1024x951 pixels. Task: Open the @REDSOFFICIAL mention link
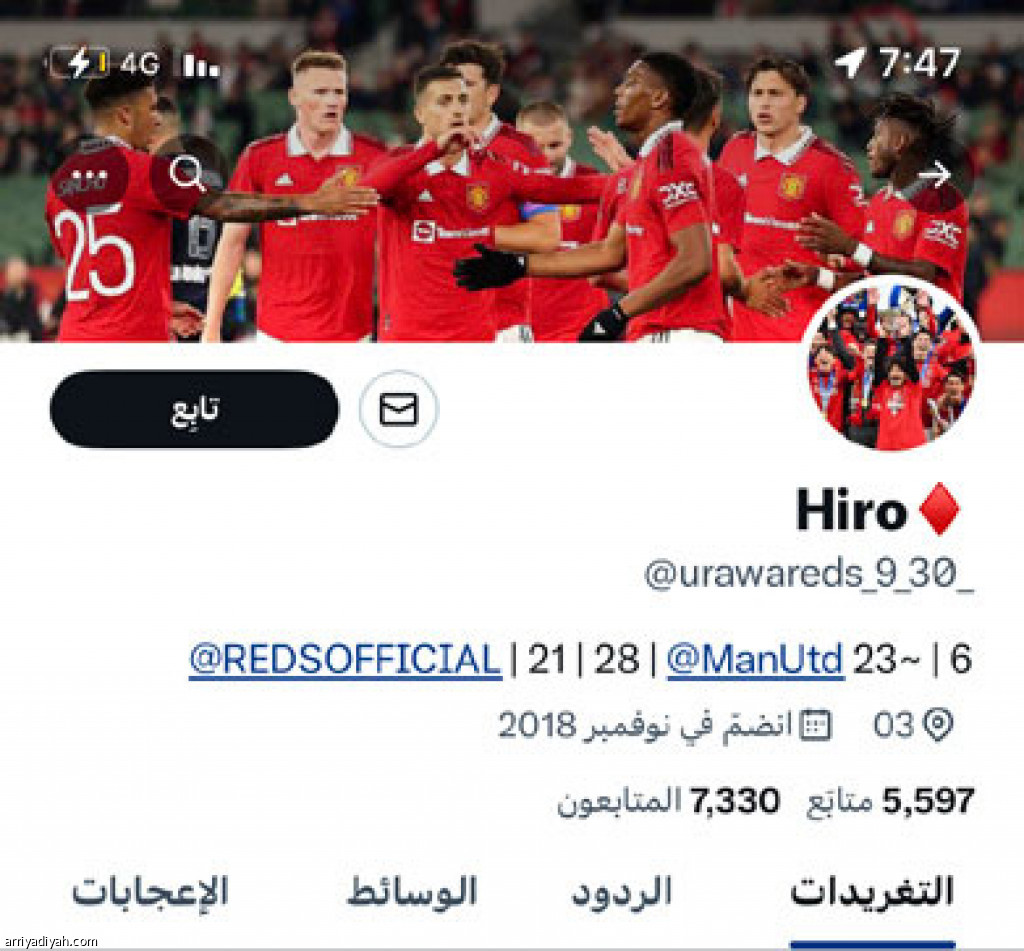tap(345, 661)
